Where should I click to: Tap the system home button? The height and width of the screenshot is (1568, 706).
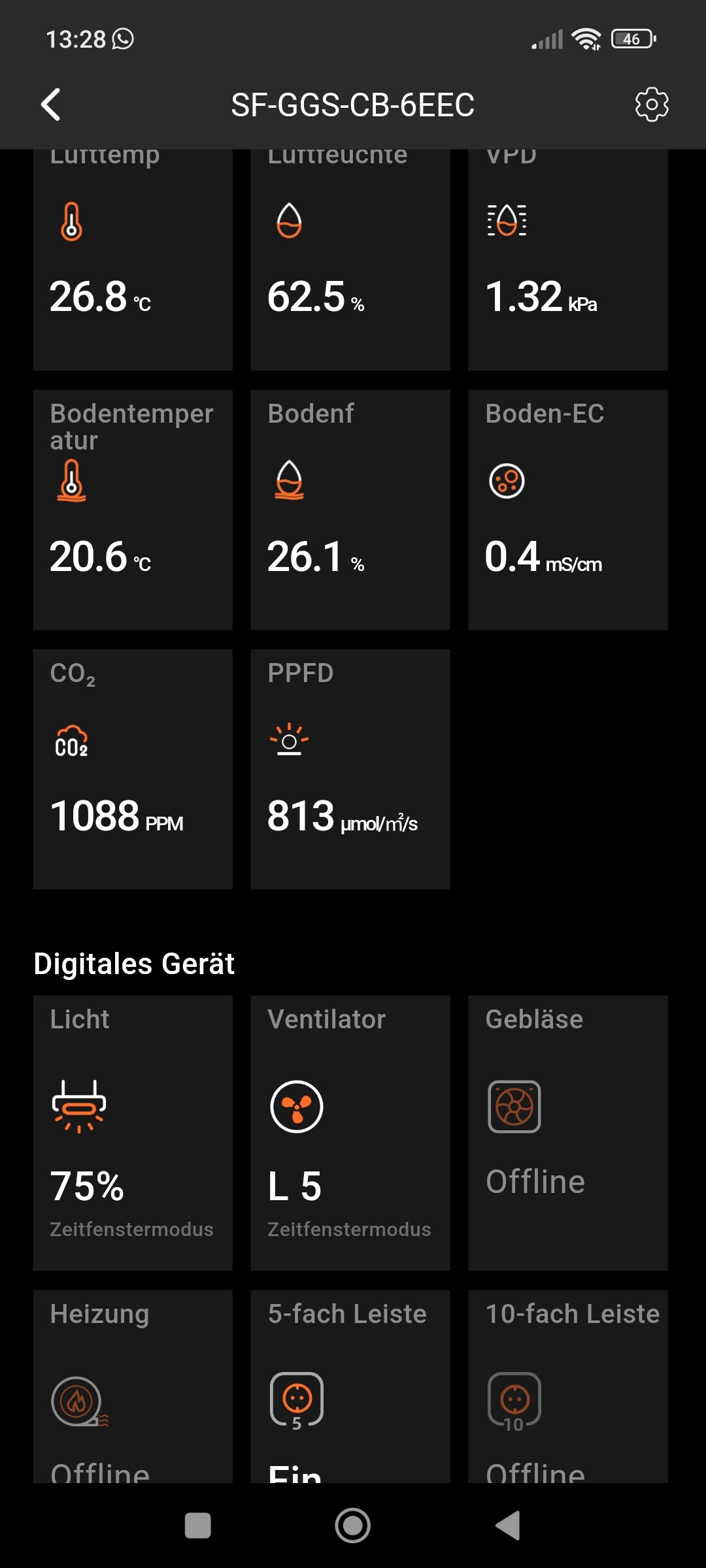tap(353, 1526)
